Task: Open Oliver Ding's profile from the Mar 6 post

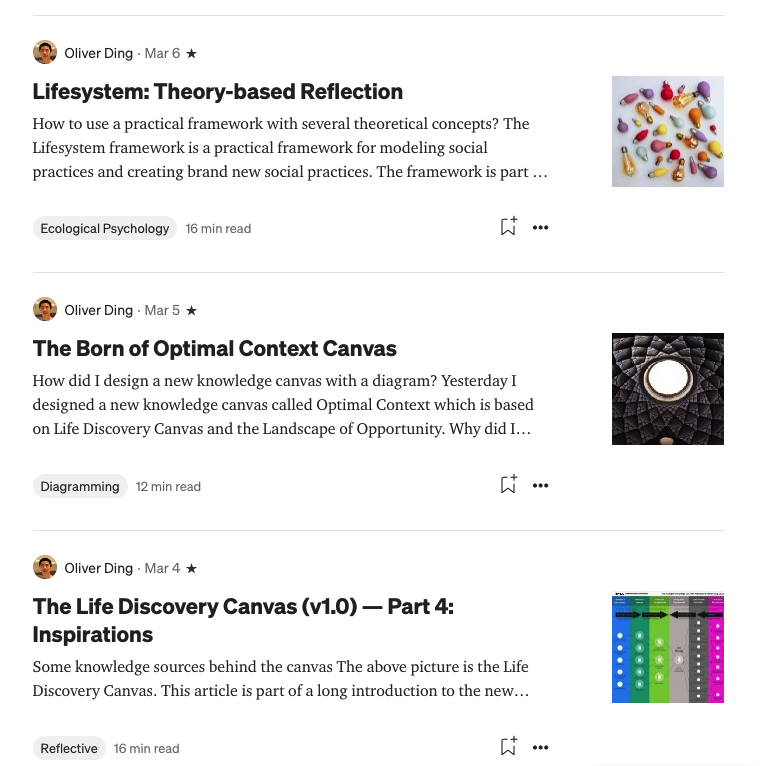Action: click(97, 53)
